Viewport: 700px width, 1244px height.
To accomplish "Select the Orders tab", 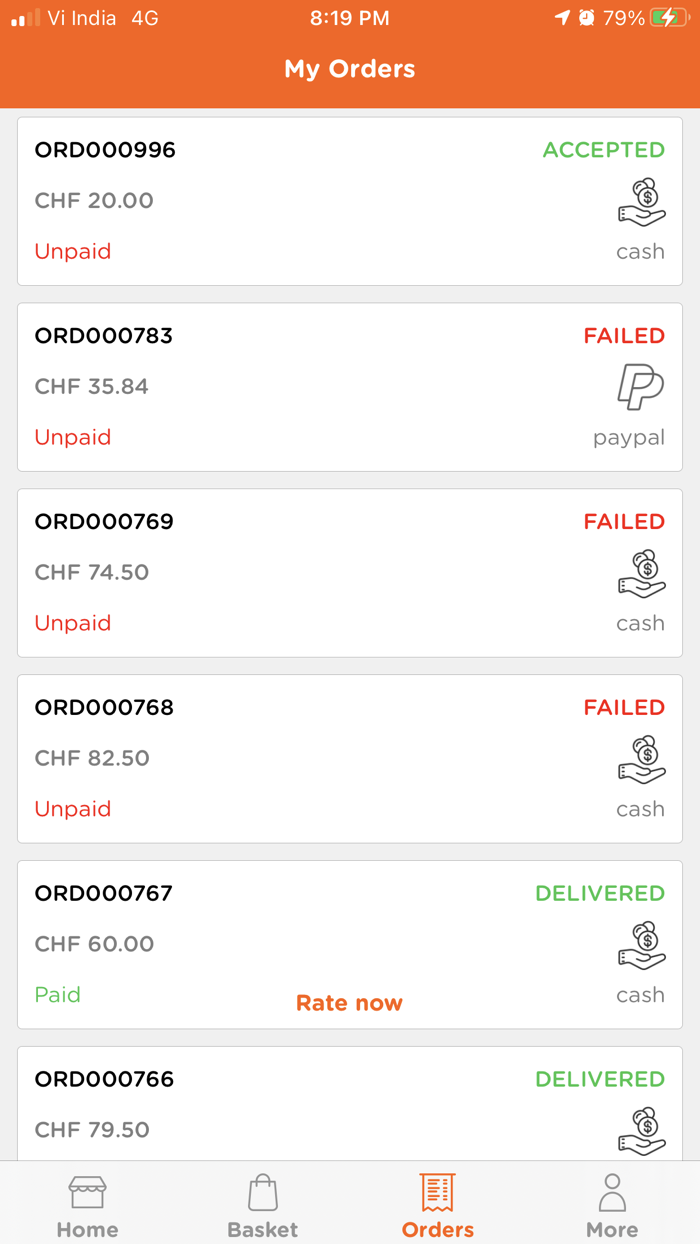I will pos(438,1205).
